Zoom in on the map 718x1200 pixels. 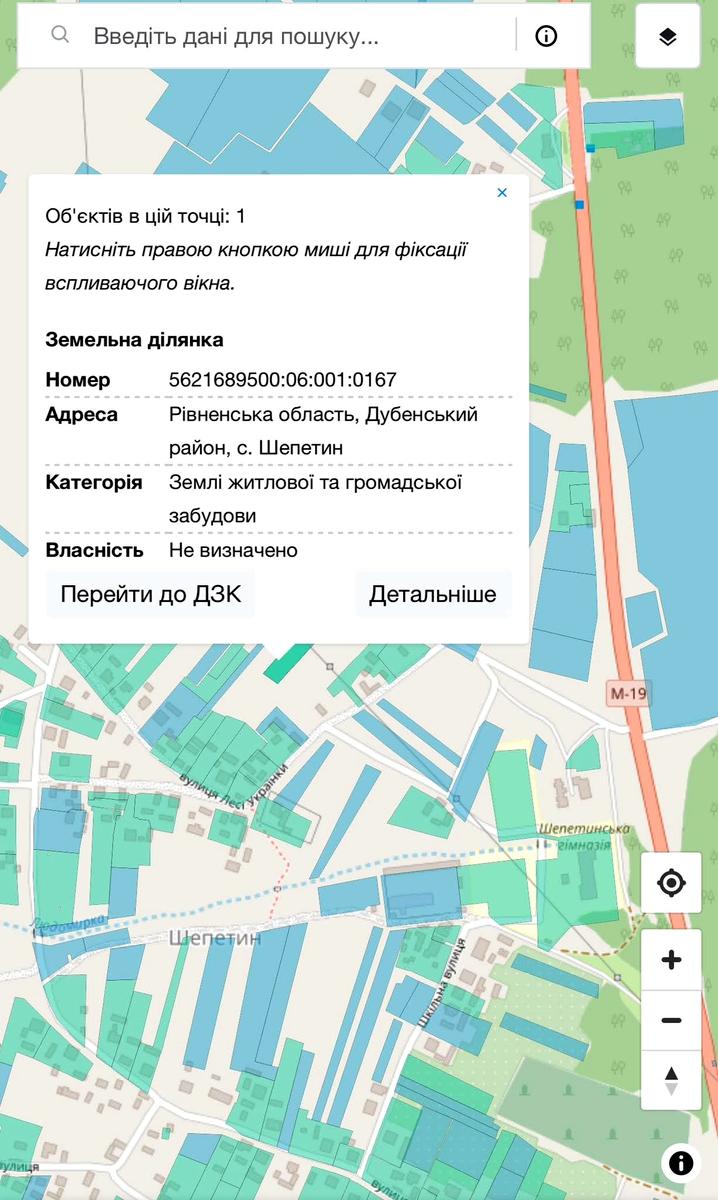671,960
